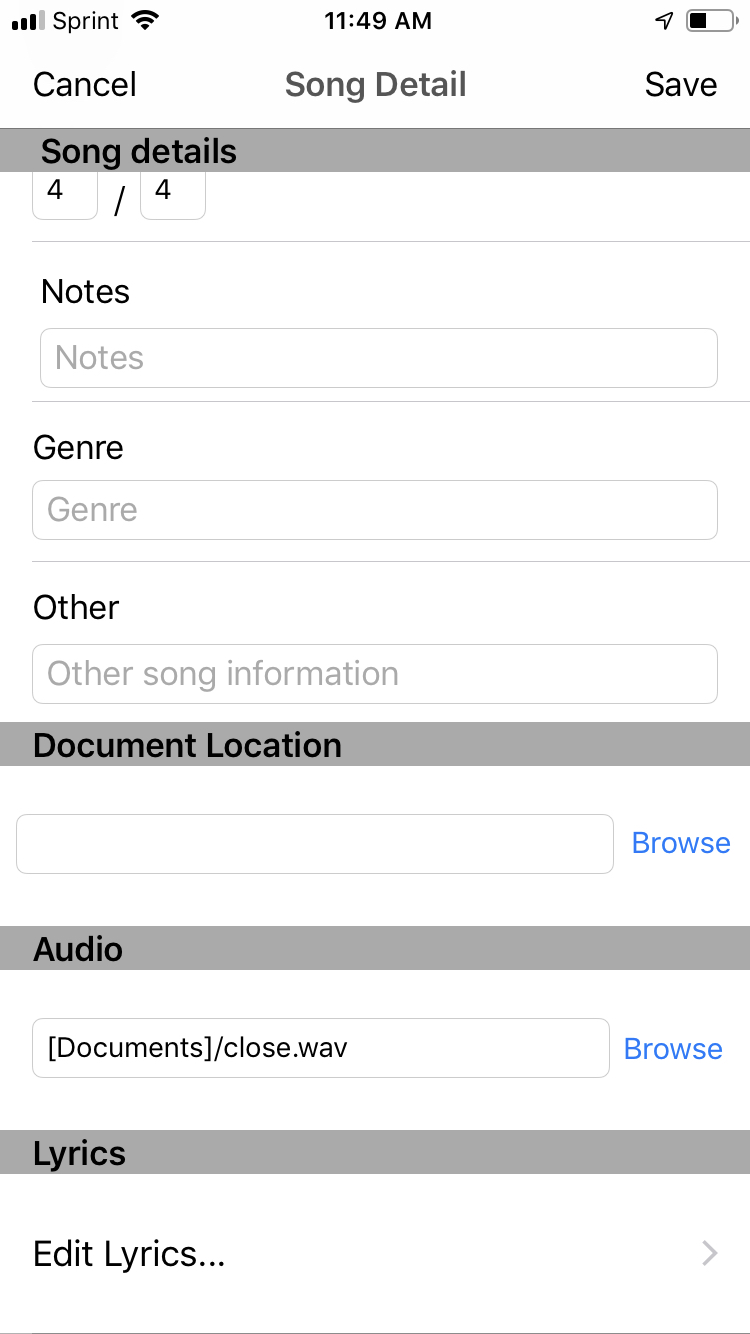Cancel editing the song details
The image size is (750, 1334).
[x=84, y=85]
